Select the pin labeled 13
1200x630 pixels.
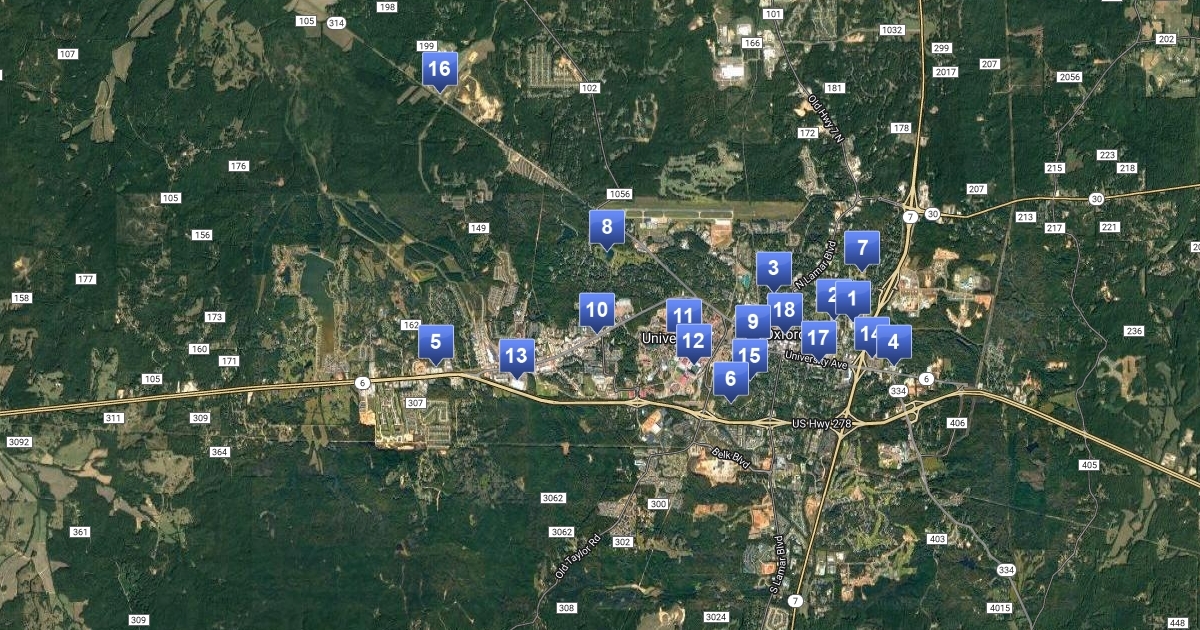(x=516, y=355)
